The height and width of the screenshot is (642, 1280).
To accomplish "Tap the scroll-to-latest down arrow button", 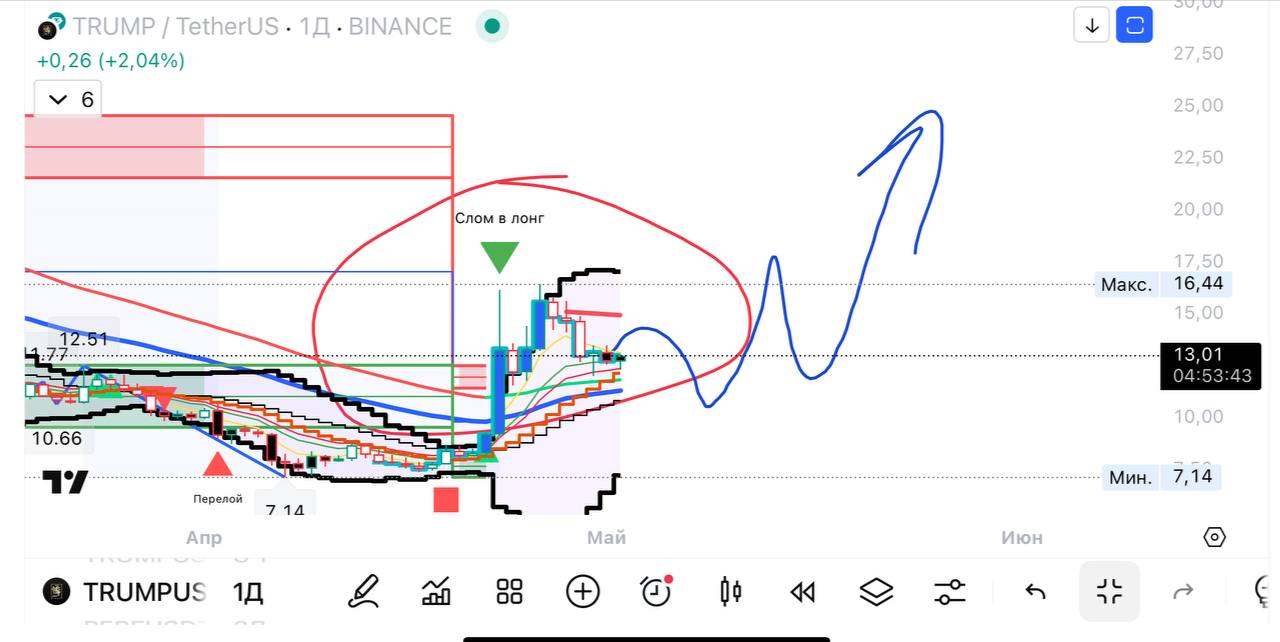I will tap(1092, 25).
